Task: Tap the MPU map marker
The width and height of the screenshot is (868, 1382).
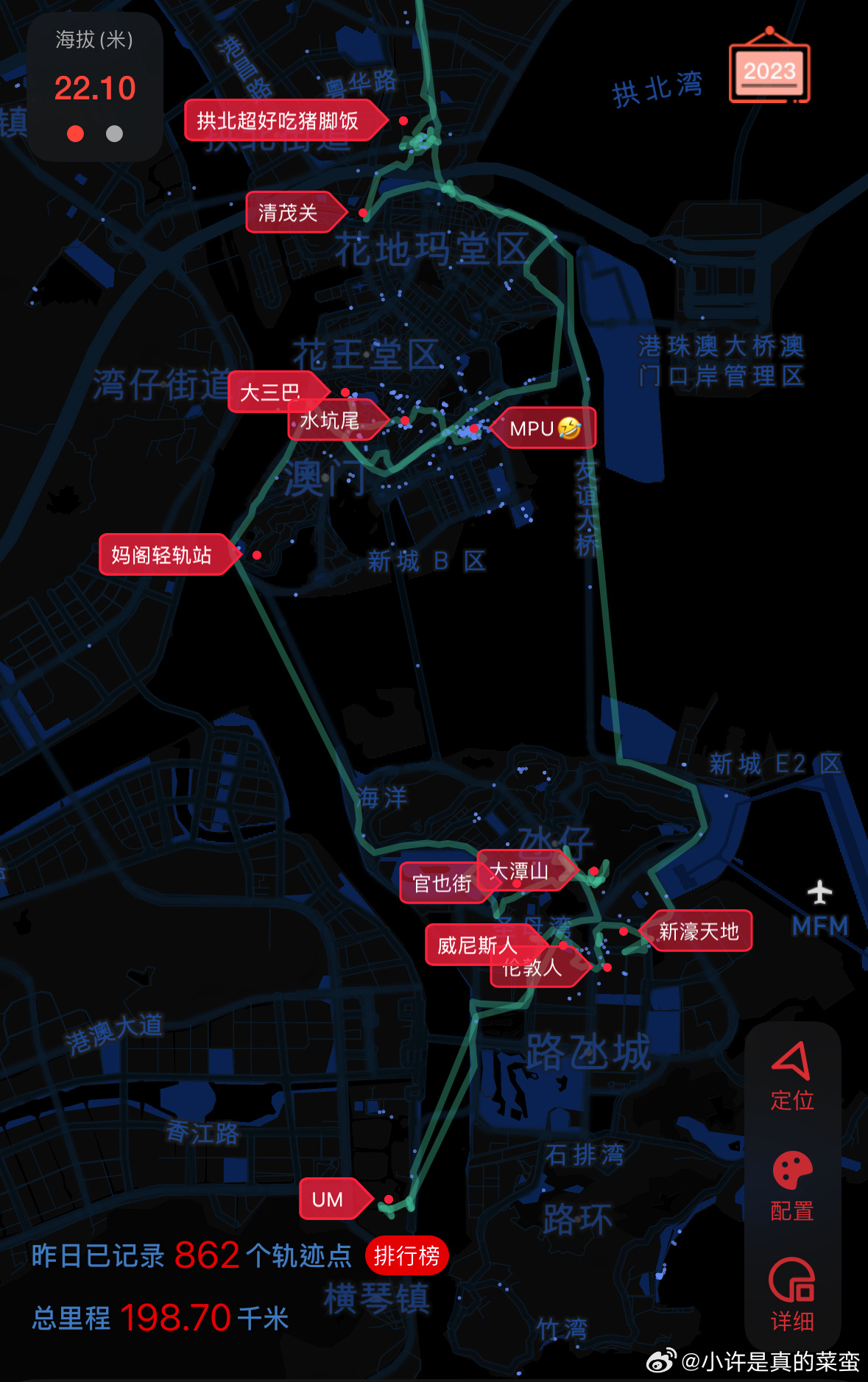Action: [545, 428]
